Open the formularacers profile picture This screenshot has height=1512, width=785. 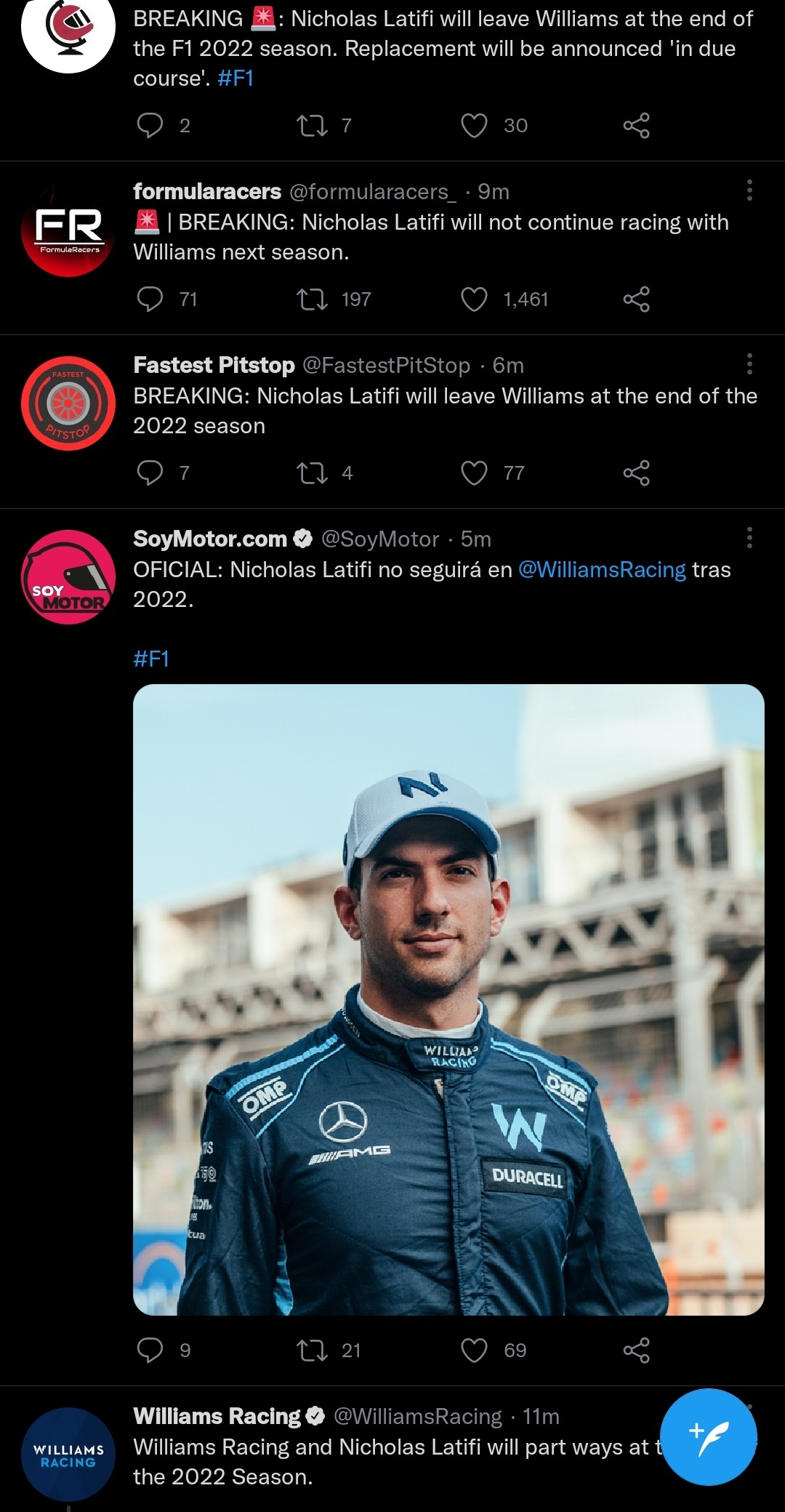click(x=68, y=230)
